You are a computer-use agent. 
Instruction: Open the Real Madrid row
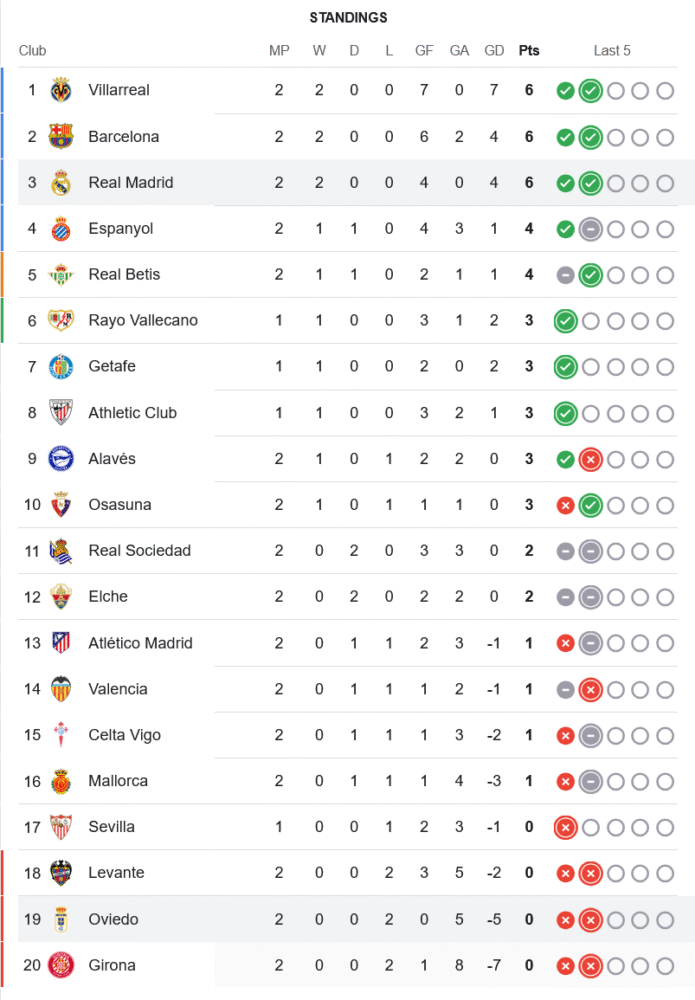click(130, 182)
